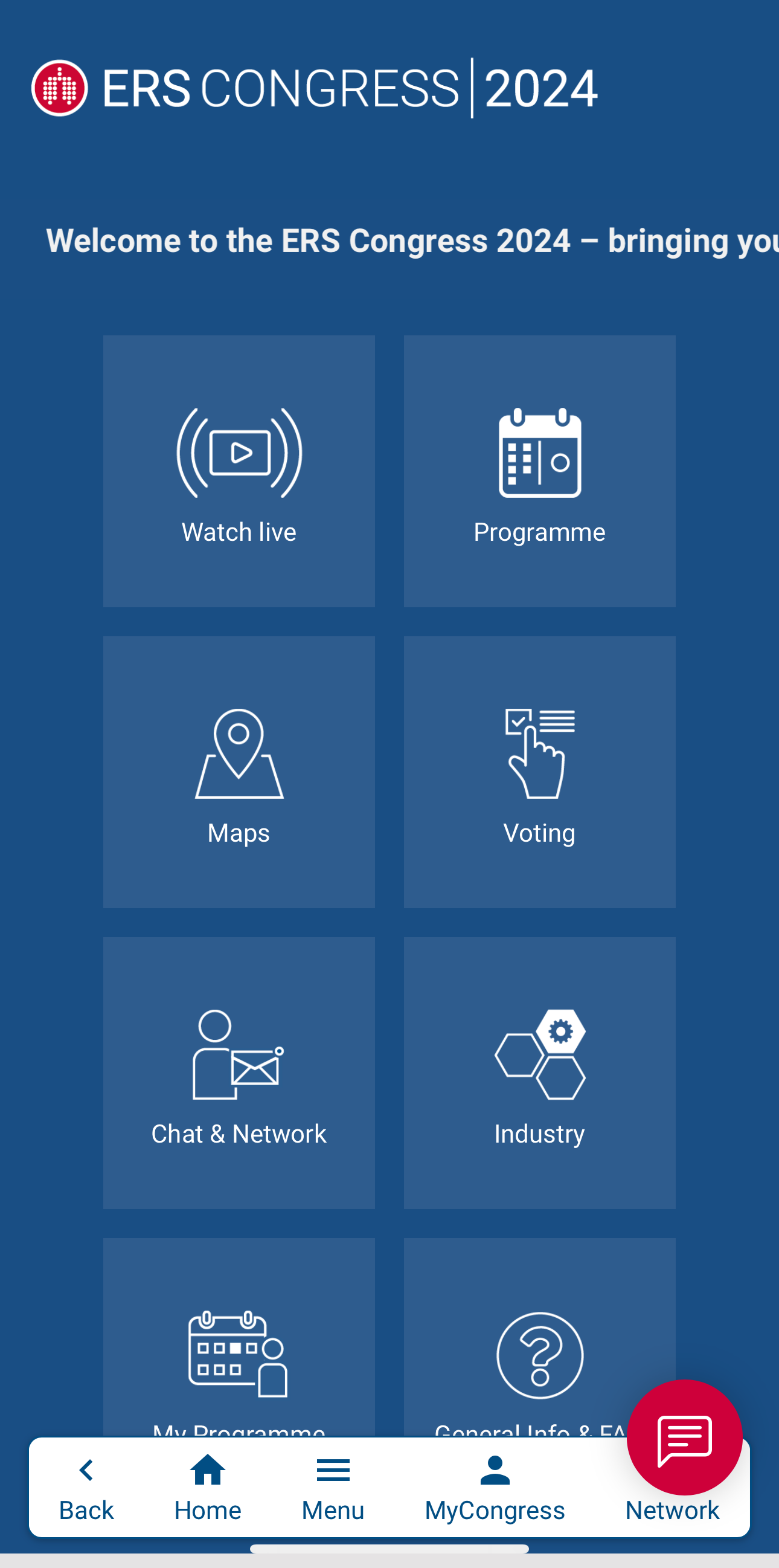Open the Chat & Network tile
Viewport: 779px width, 1568px height.
coord(239,1073)
